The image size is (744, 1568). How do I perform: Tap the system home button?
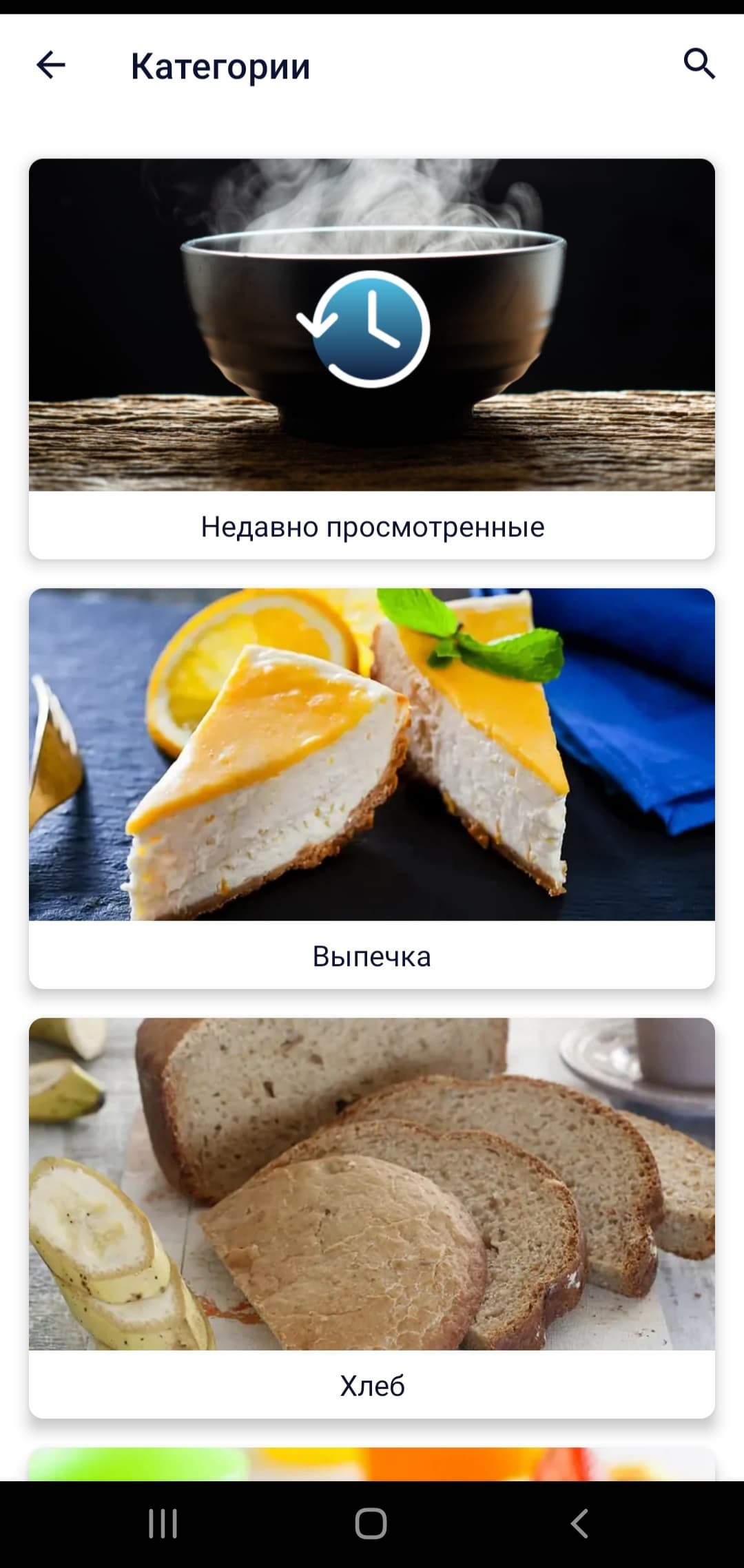click(371, 1523)
